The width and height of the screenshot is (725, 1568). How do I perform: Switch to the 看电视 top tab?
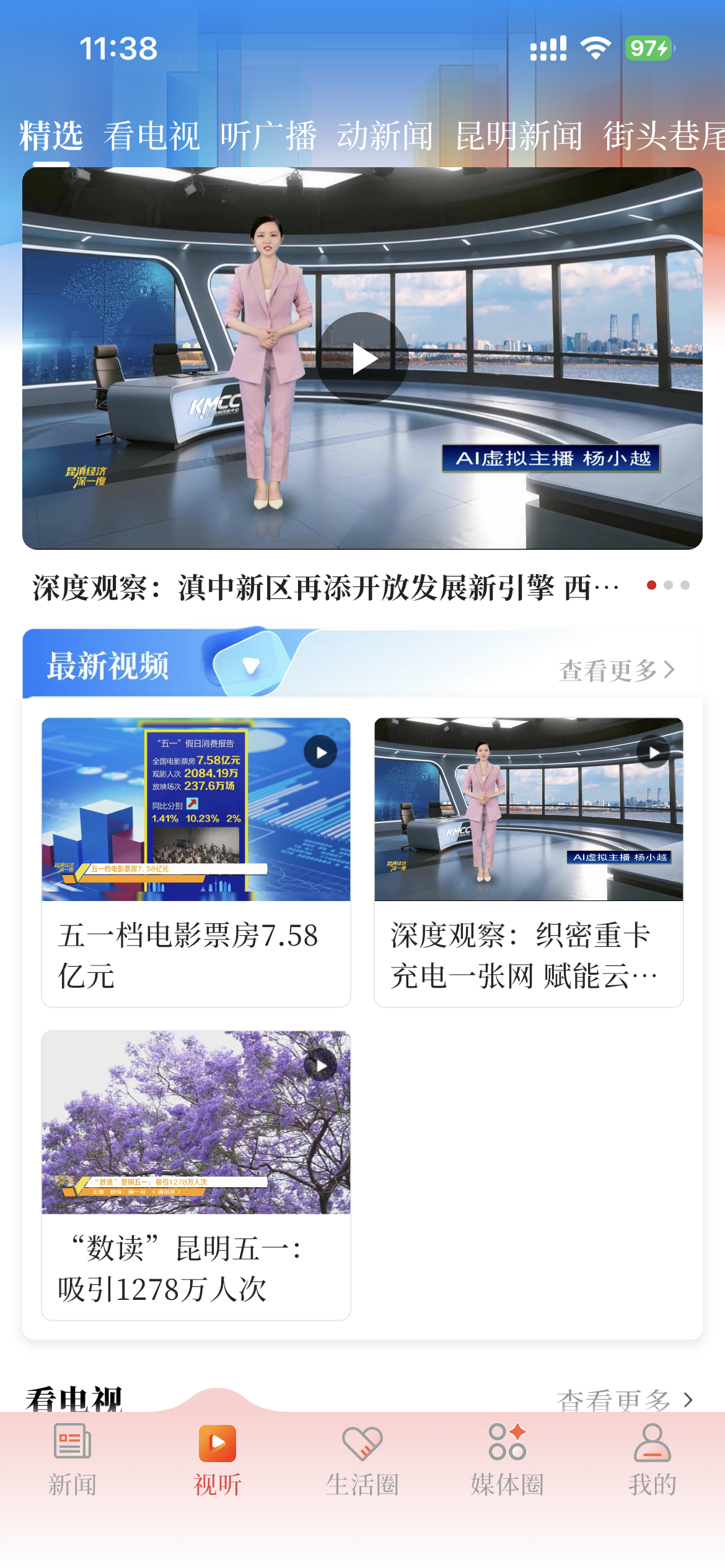click(x=151, y=136)
